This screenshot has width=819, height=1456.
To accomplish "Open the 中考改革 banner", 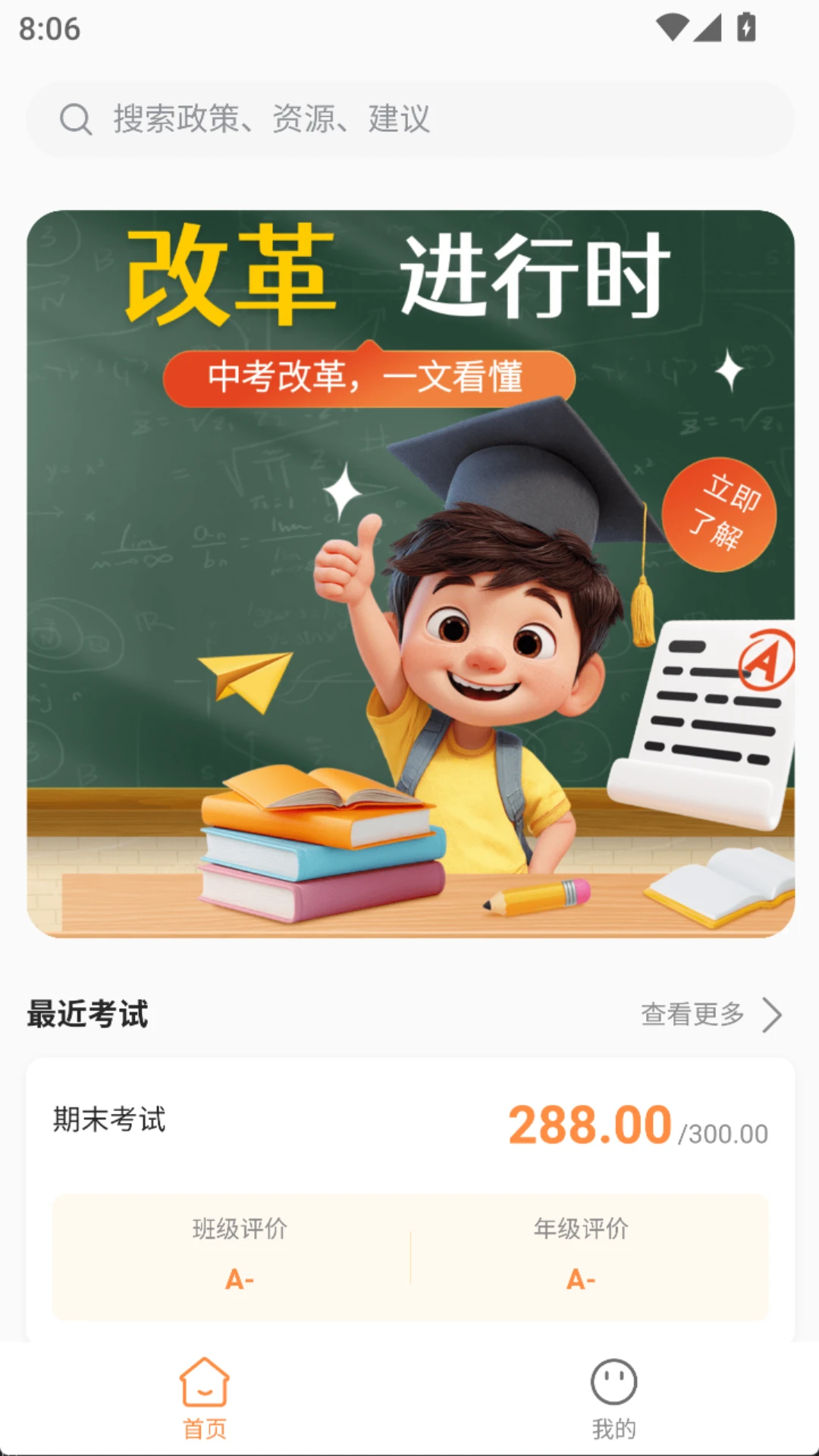I will pos(409,573).
